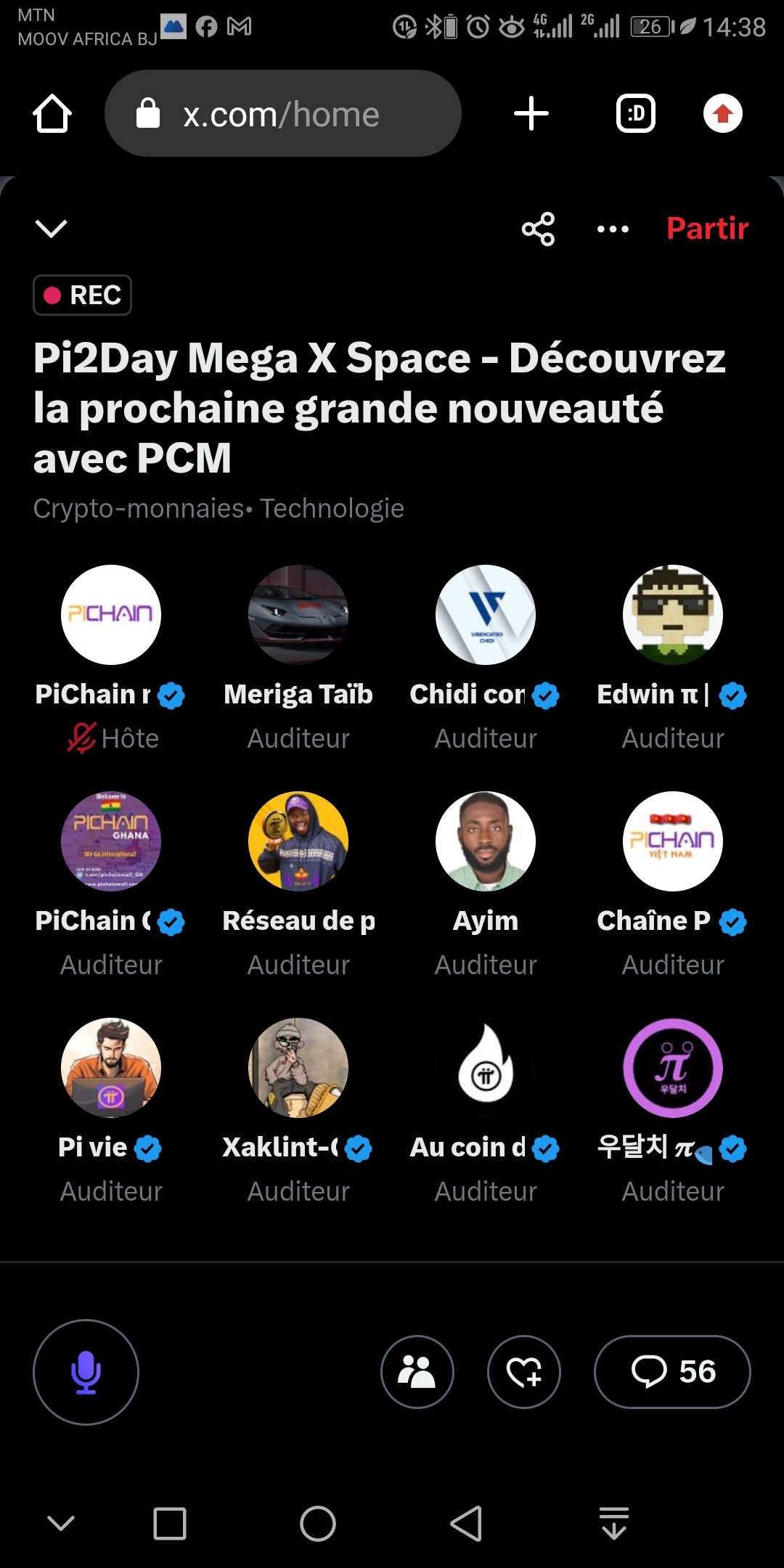This screenshot has width=784, height=1568.
Task: Go to the browser home page
Action: tap(52, 114)
